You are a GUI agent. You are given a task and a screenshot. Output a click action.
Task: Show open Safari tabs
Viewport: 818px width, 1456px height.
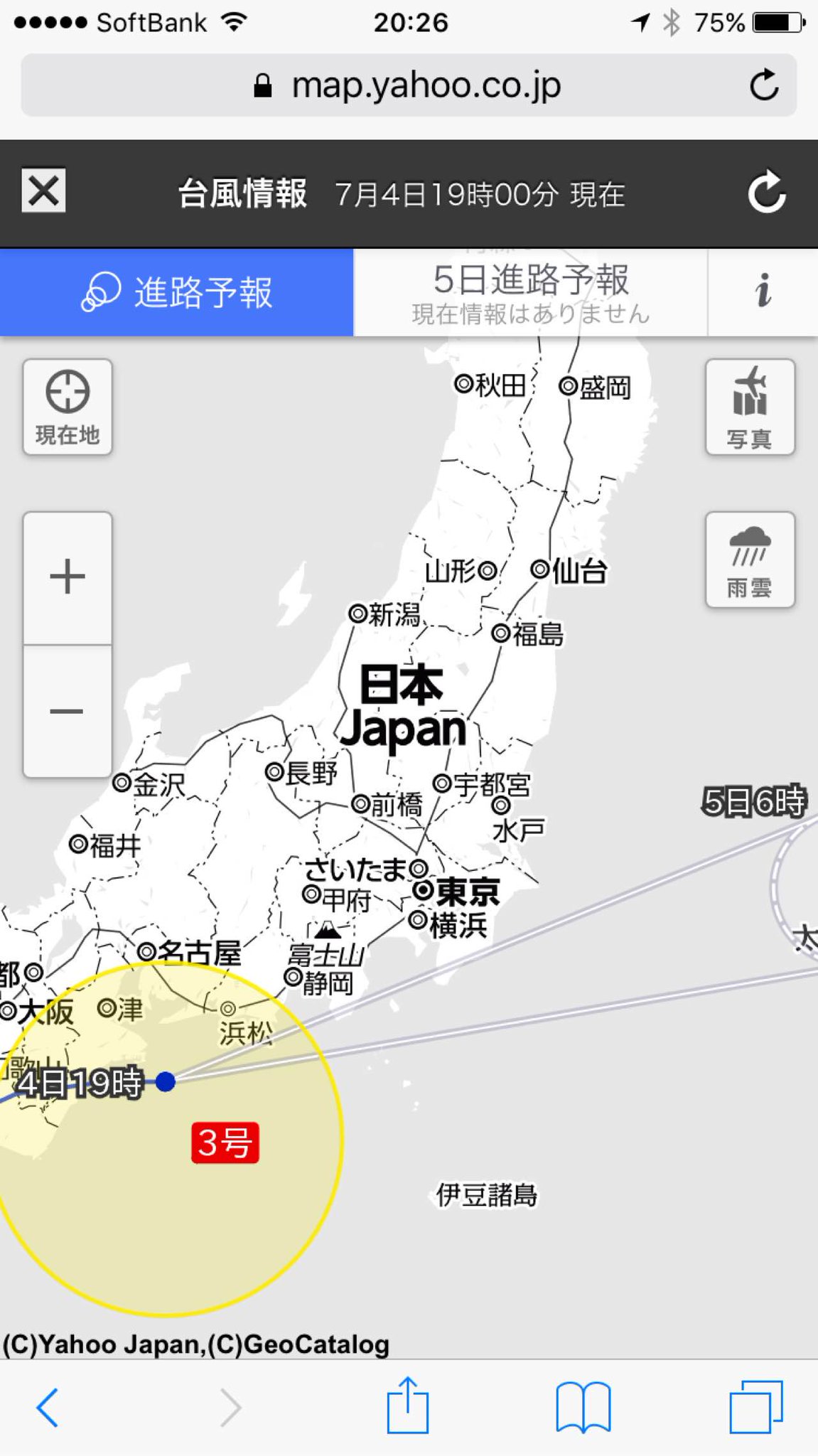pos(756,1407)
